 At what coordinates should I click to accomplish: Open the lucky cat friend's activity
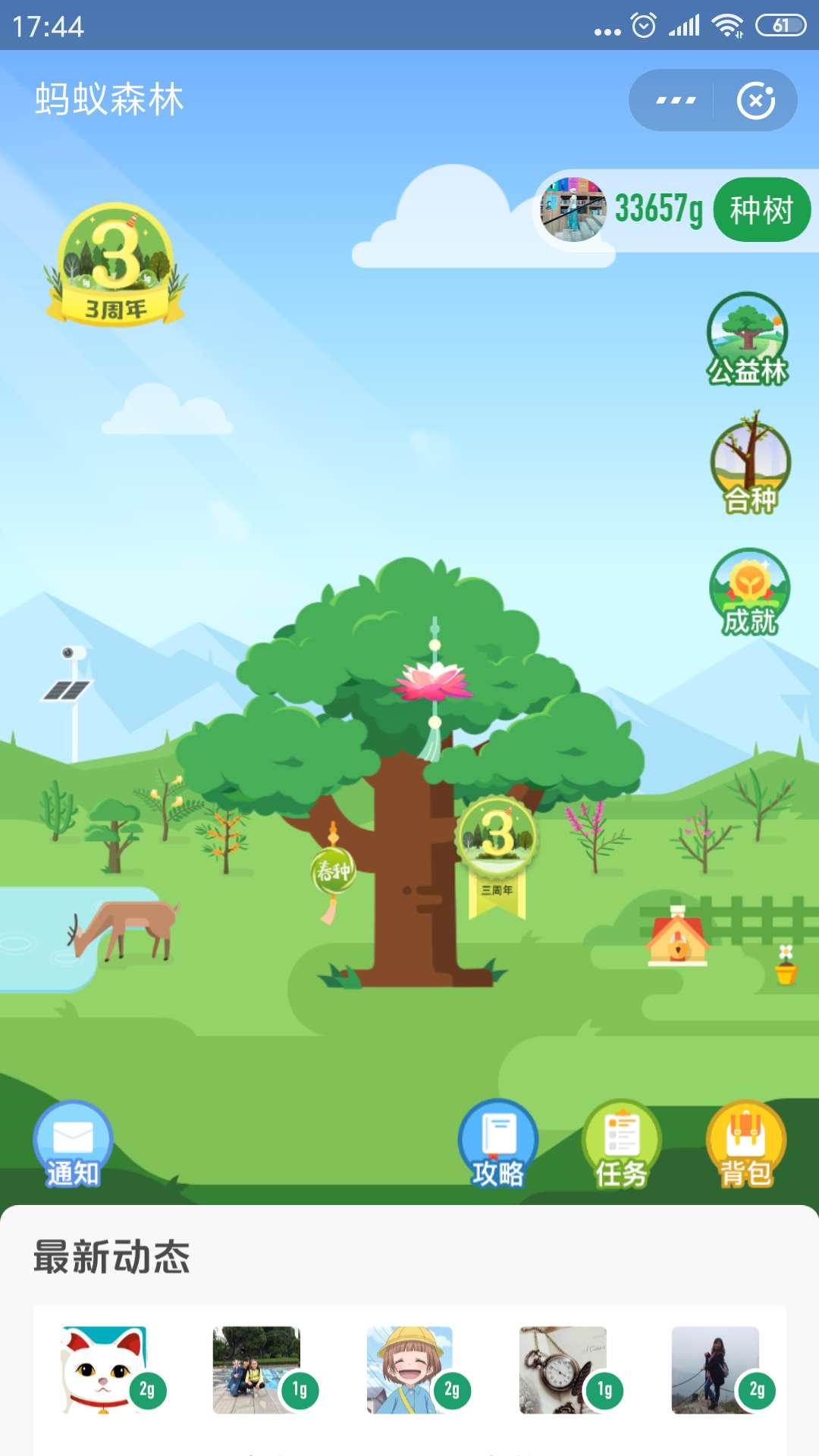[x=105, y=1370]
